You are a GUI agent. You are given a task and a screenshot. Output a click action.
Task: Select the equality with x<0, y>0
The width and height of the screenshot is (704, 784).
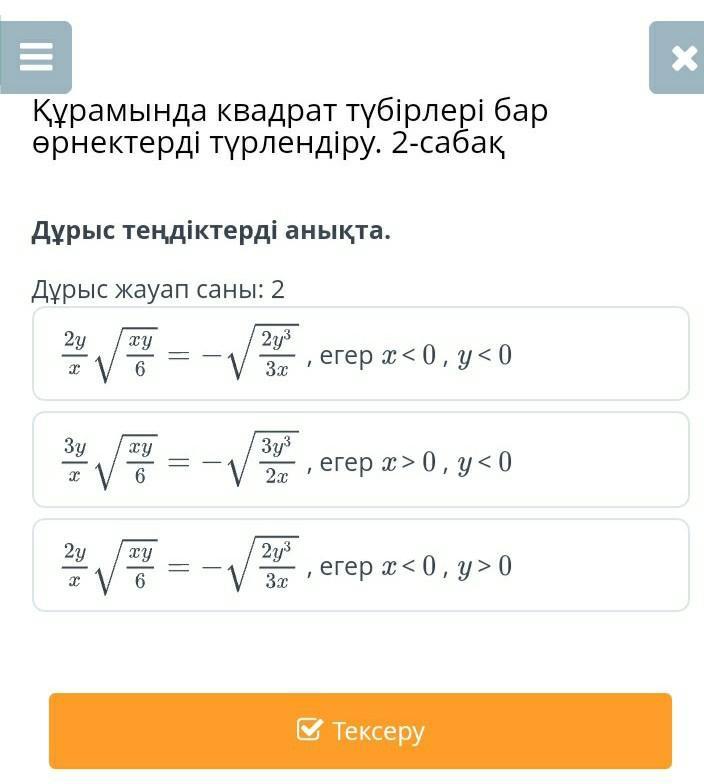pos(360,565)
